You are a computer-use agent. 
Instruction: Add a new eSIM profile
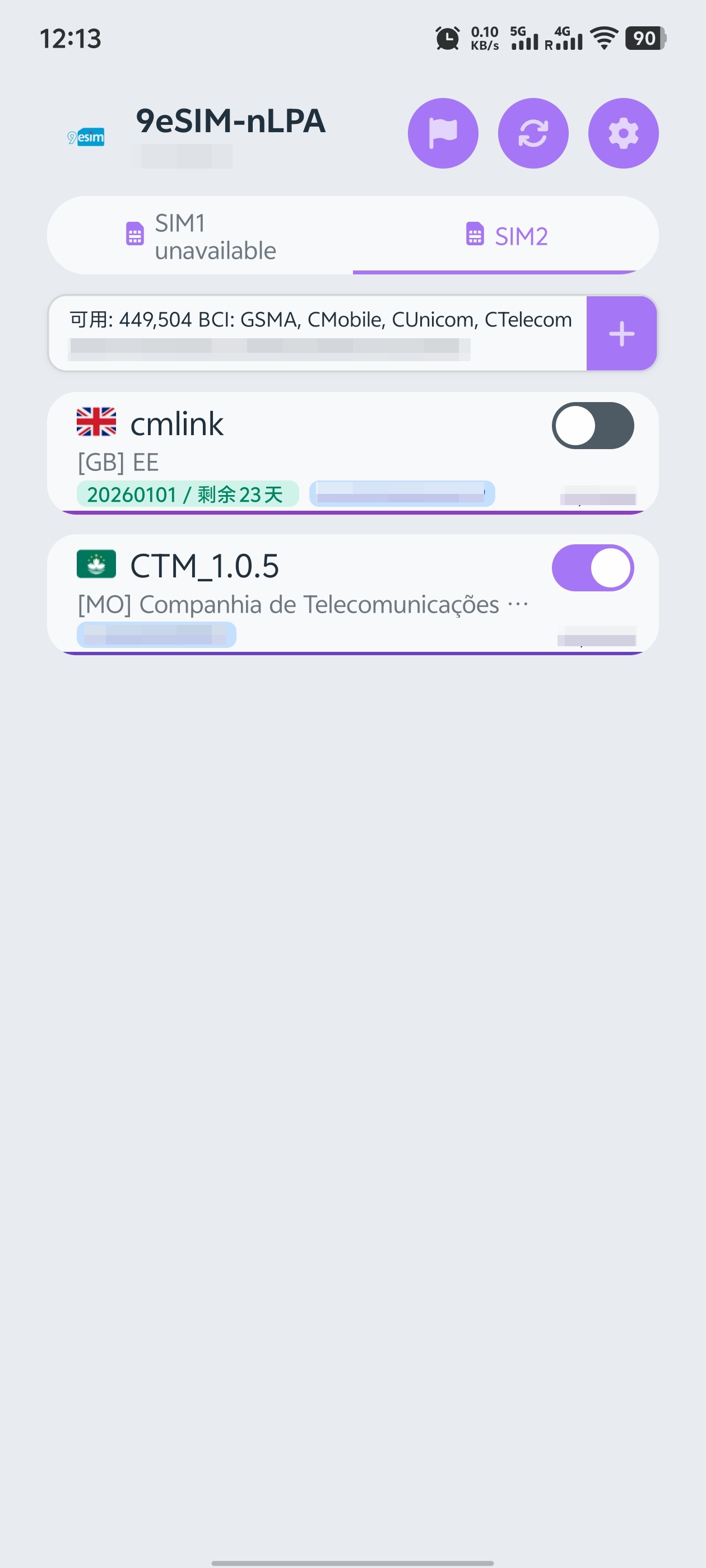(621, 334)
